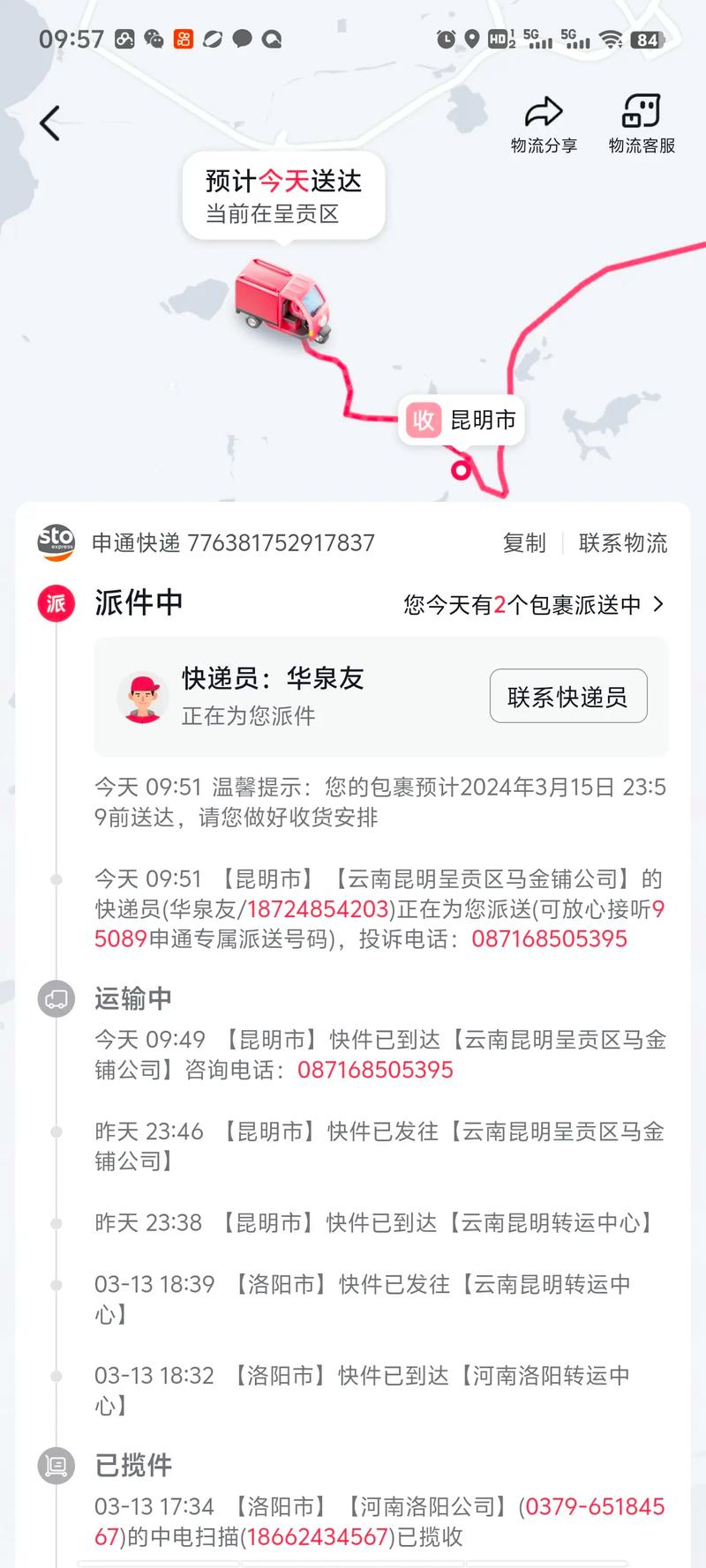Tap 复制 to copy tracking number
Viewport: 706px width, 1568px height.
coord(526,543)
